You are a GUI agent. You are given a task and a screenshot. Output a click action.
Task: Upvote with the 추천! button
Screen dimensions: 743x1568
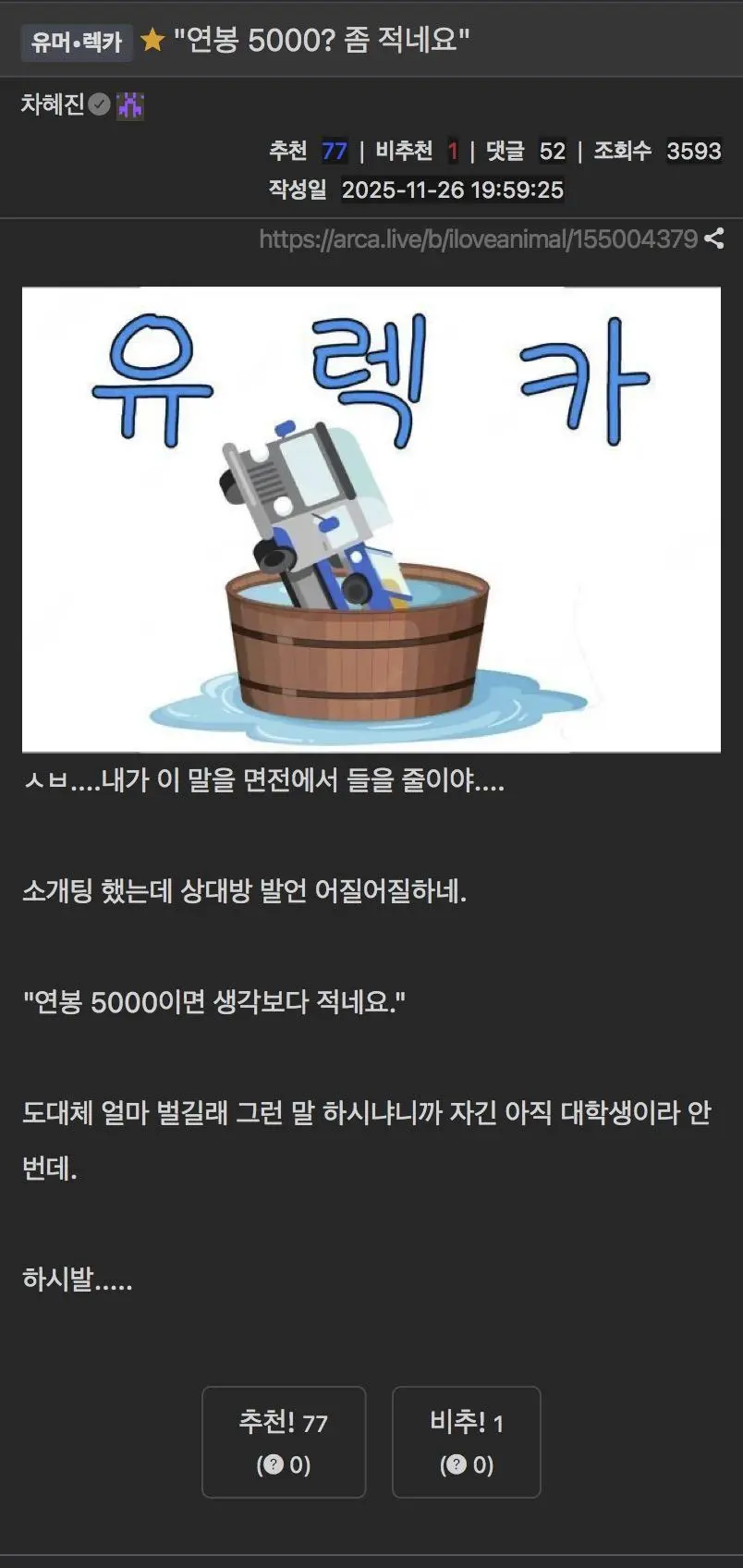[x=284, y=1441]
